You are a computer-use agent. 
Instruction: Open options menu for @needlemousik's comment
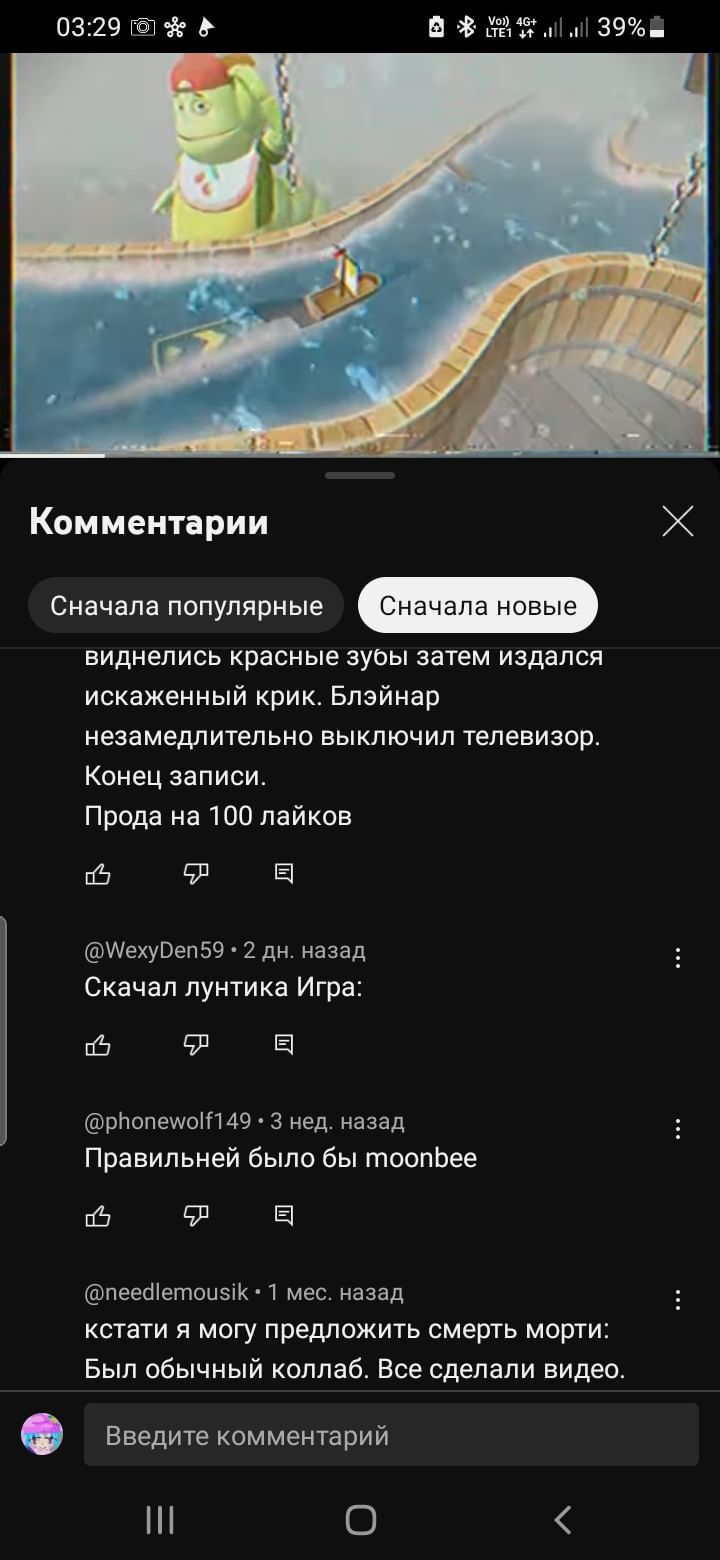click(x=678, y=1300)
